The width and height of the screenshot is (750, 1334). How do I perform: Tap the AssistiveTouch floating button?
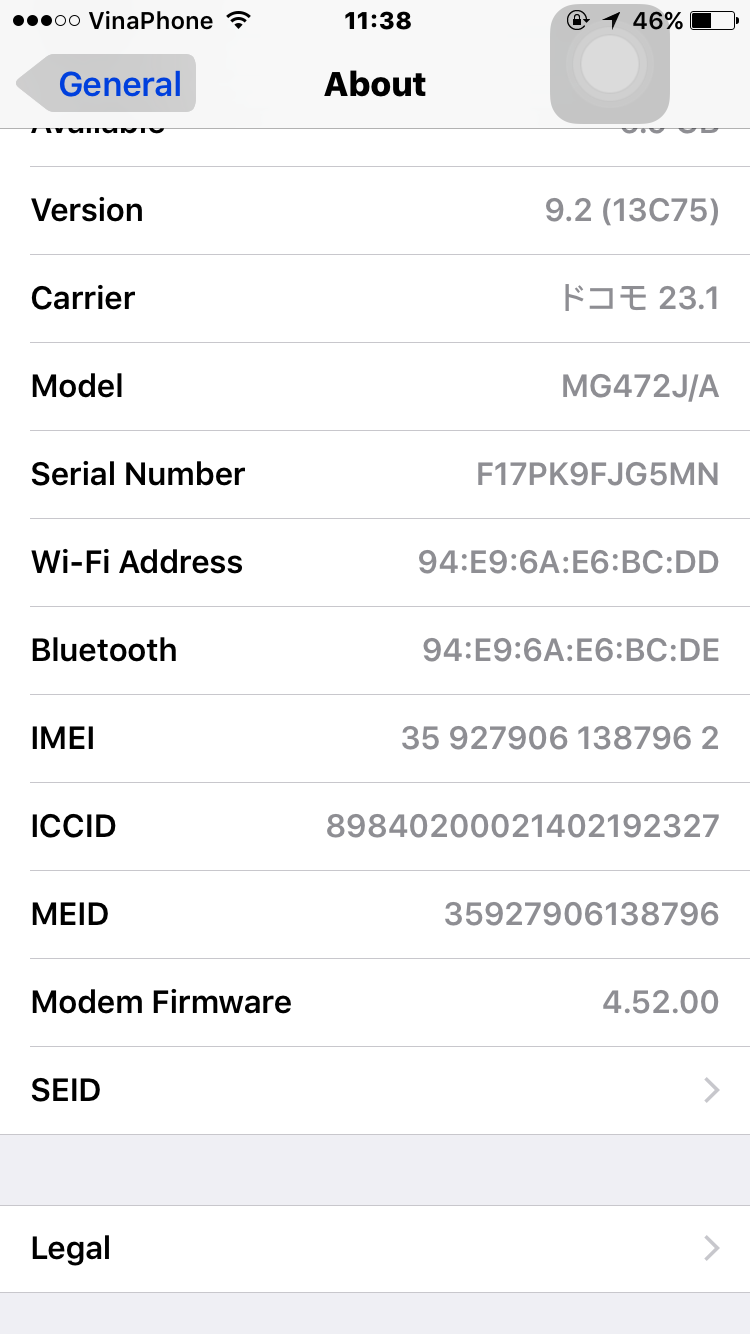(609, 65)
